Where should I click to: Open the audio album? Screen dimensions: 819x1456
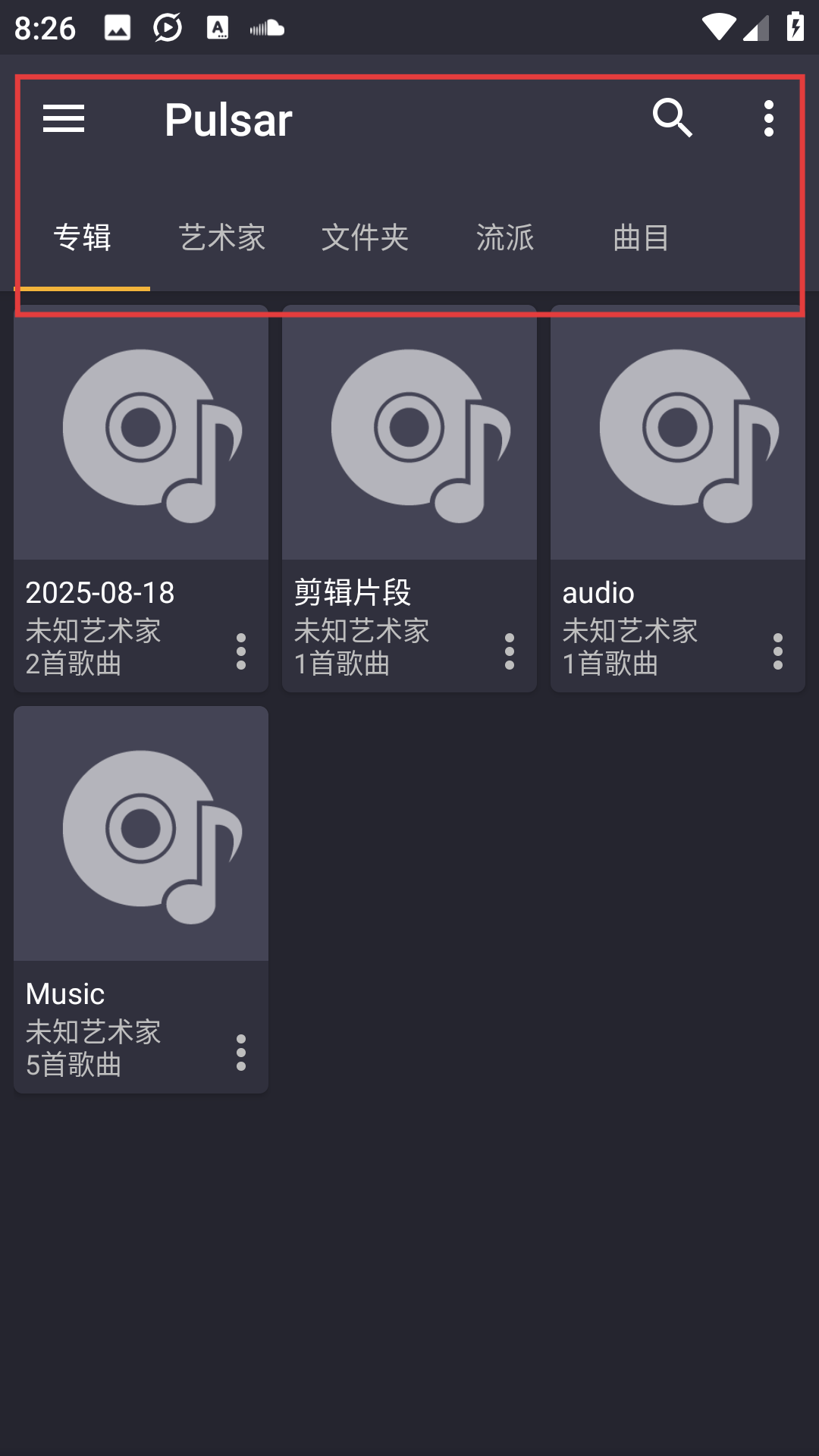click(678, 498)
